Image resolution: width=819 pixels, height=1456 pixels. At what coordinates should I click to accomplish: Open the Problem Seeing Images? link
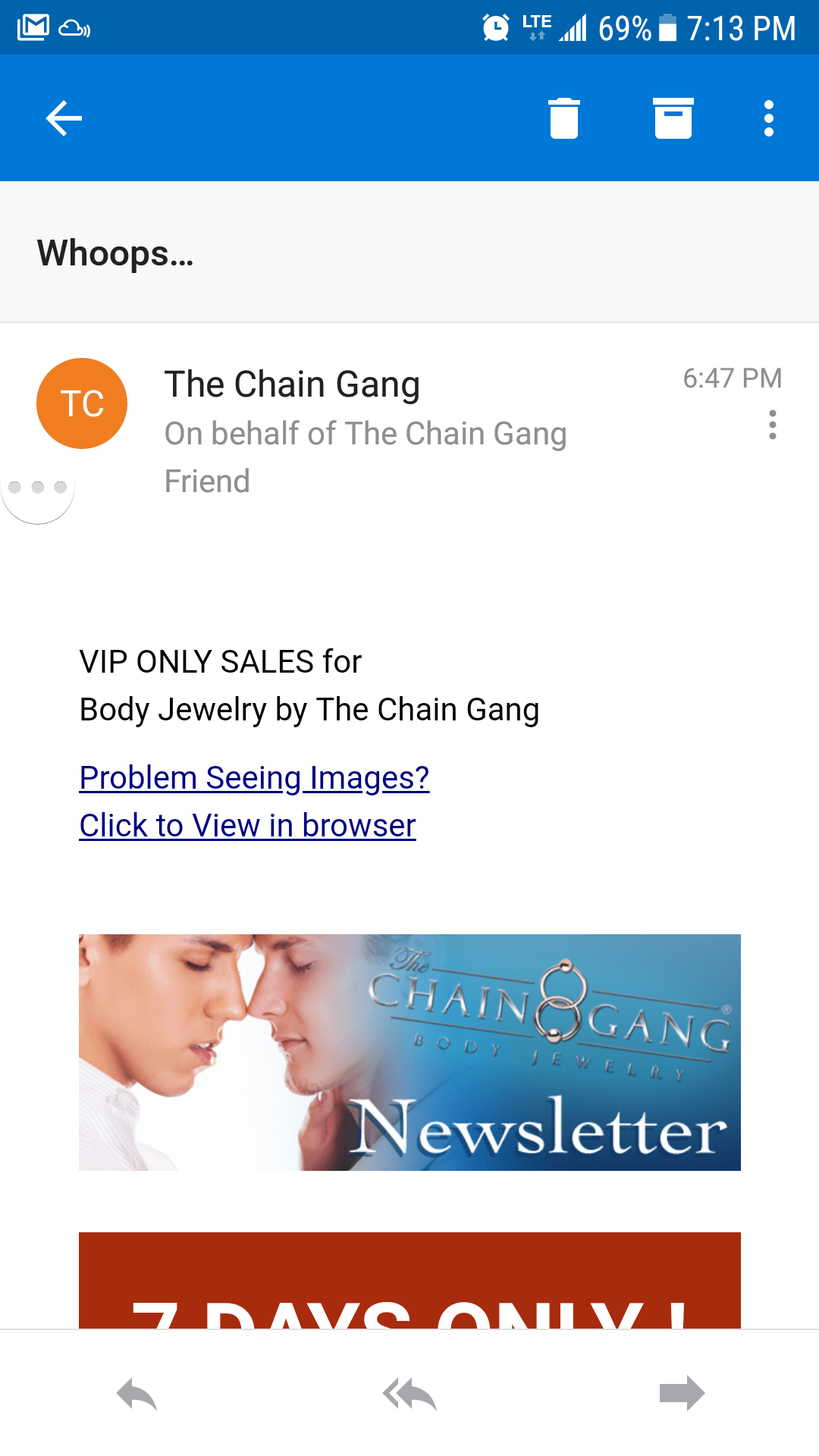coord(254,778)
